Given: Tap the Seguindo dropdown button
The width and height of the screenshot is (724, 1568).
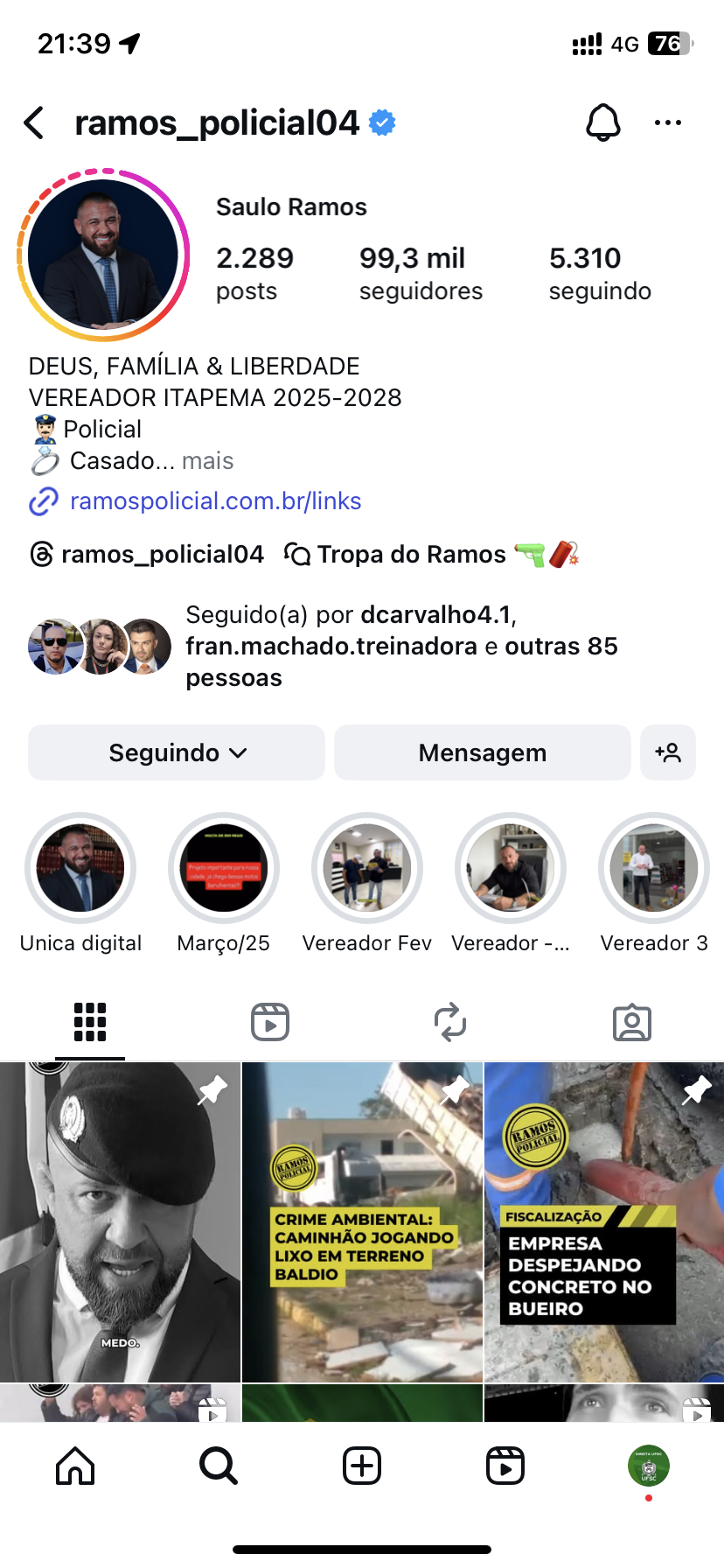Looking at the screenshot, I should pyautogui.click(x=177, y=752).
